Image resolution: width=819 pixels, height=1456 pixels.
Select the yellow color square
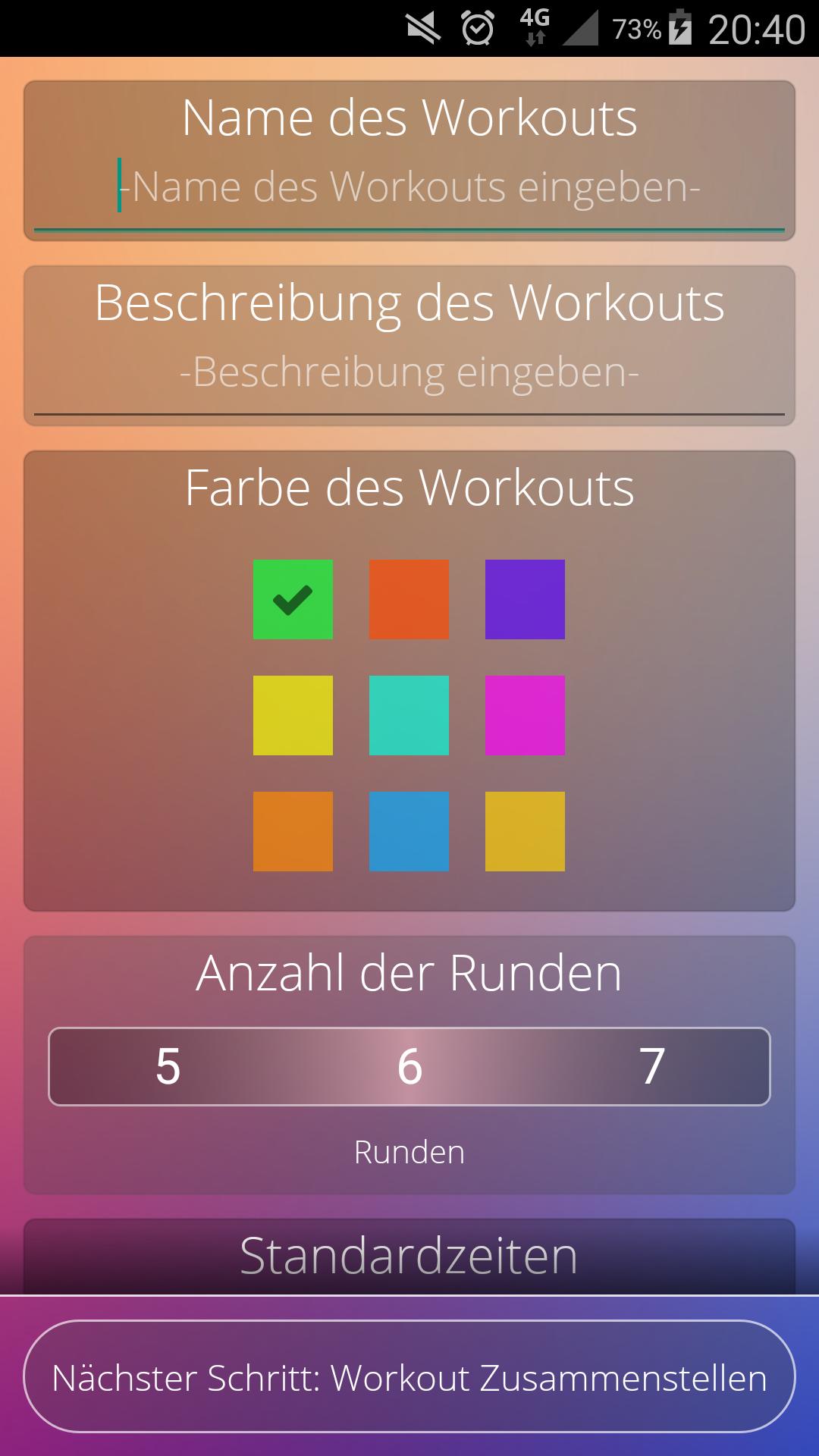(293, 715)
